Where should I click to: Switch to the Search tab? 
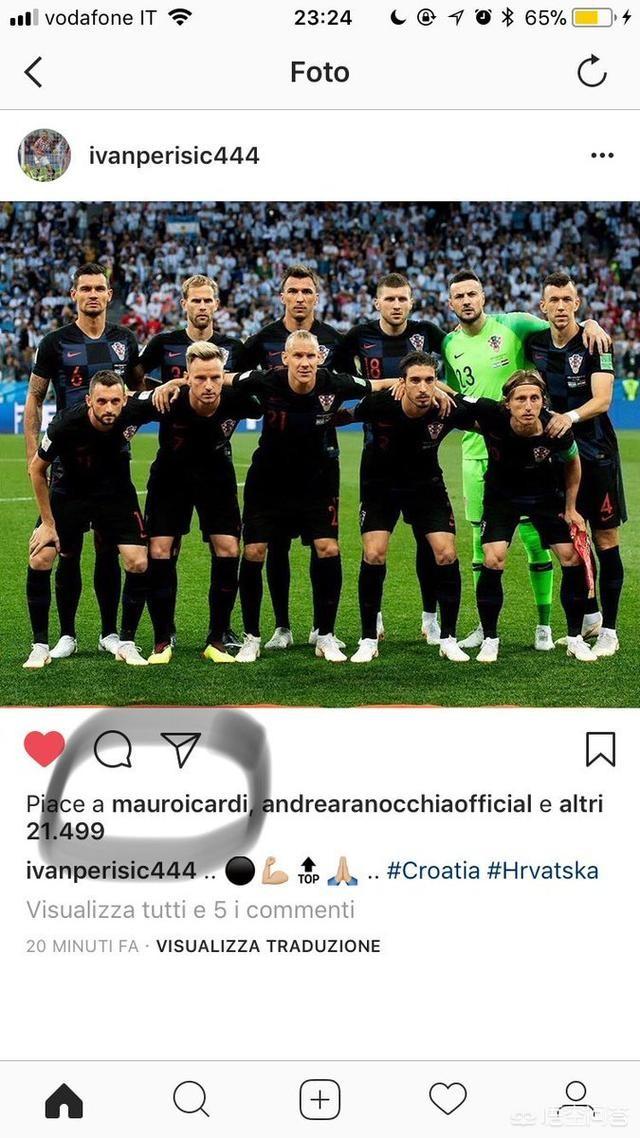click(x=191, y=1100)
